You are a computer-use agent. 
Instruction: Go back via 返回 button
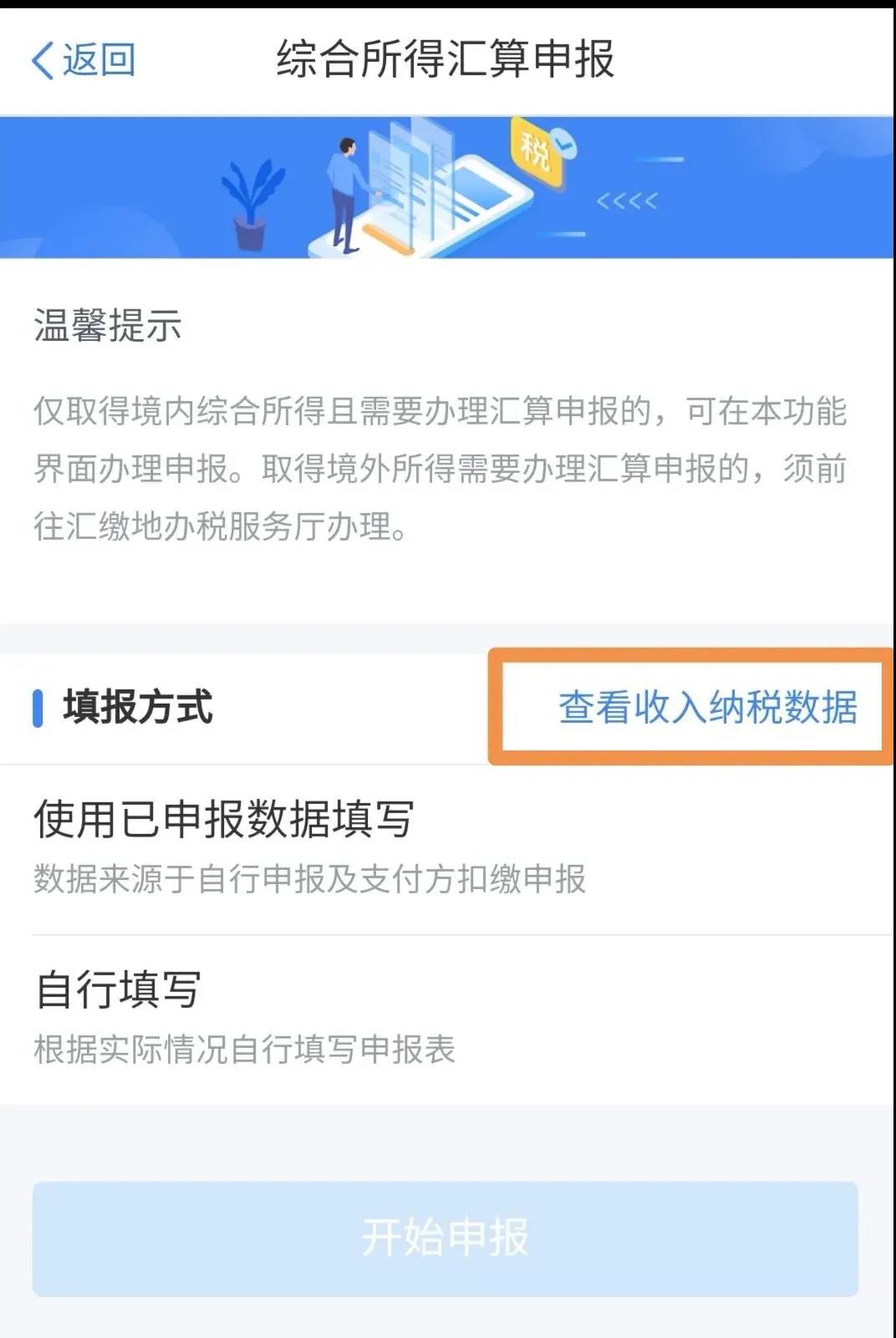84,60
